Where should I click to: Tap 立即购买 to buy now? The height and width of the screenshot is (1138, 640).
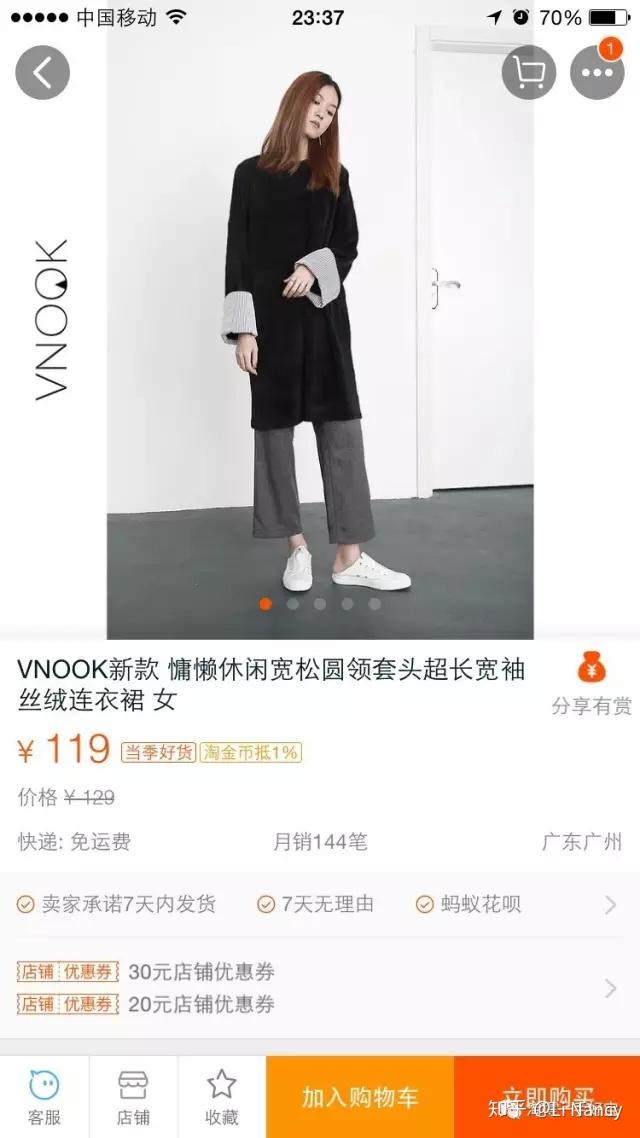pyautogui.click(x=547, y=1097)
